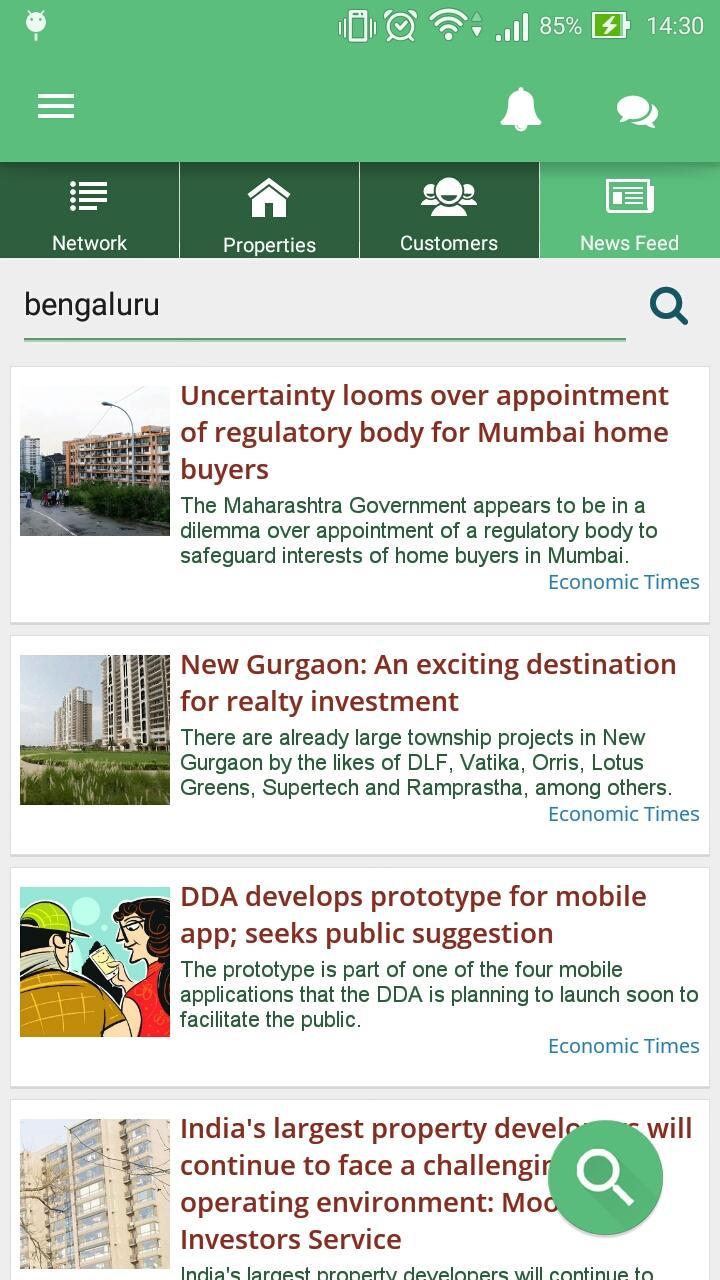Open the hamburger navigation menu

coord(56,107)
